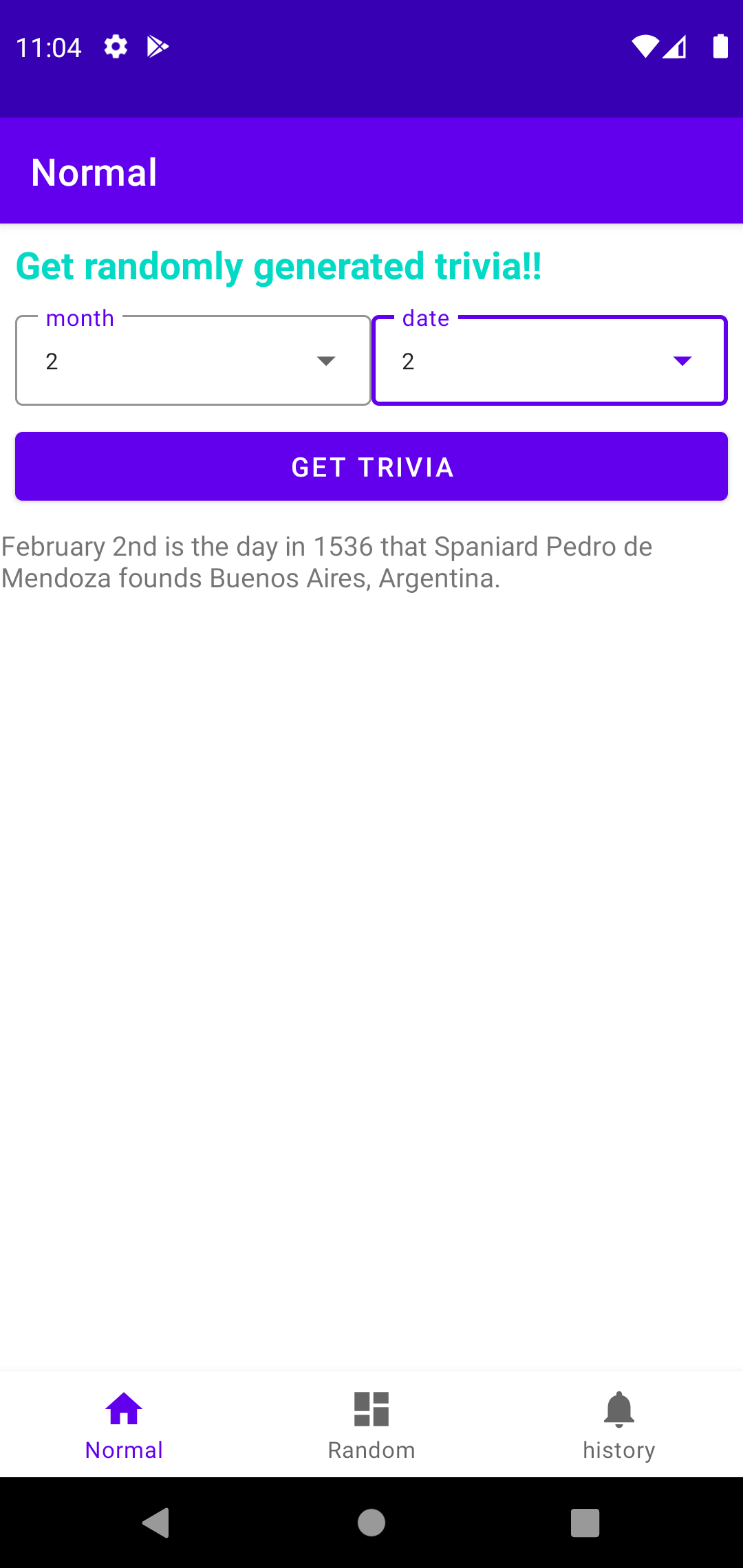Tap the Play Store icon in status bar
The height and width of the screenshot is (1568, 743).
click(x=158, y=46)
